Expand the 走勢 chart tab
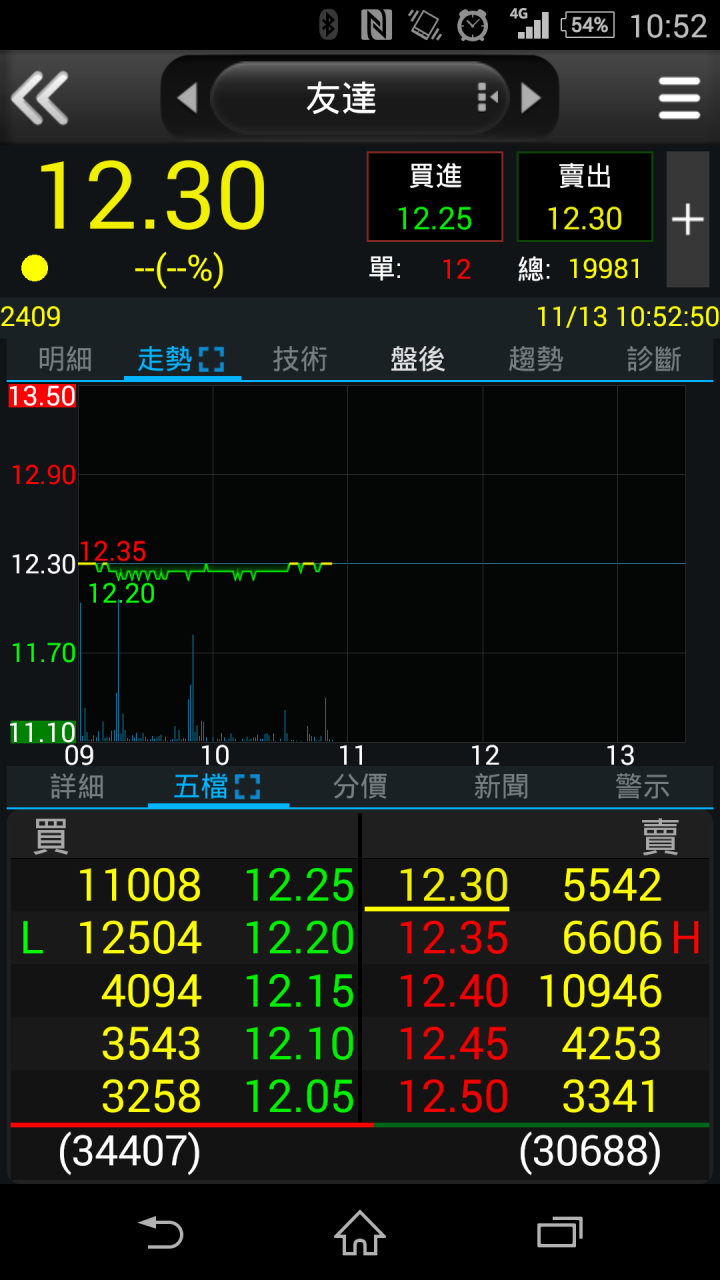 click(x=182, y=359)
